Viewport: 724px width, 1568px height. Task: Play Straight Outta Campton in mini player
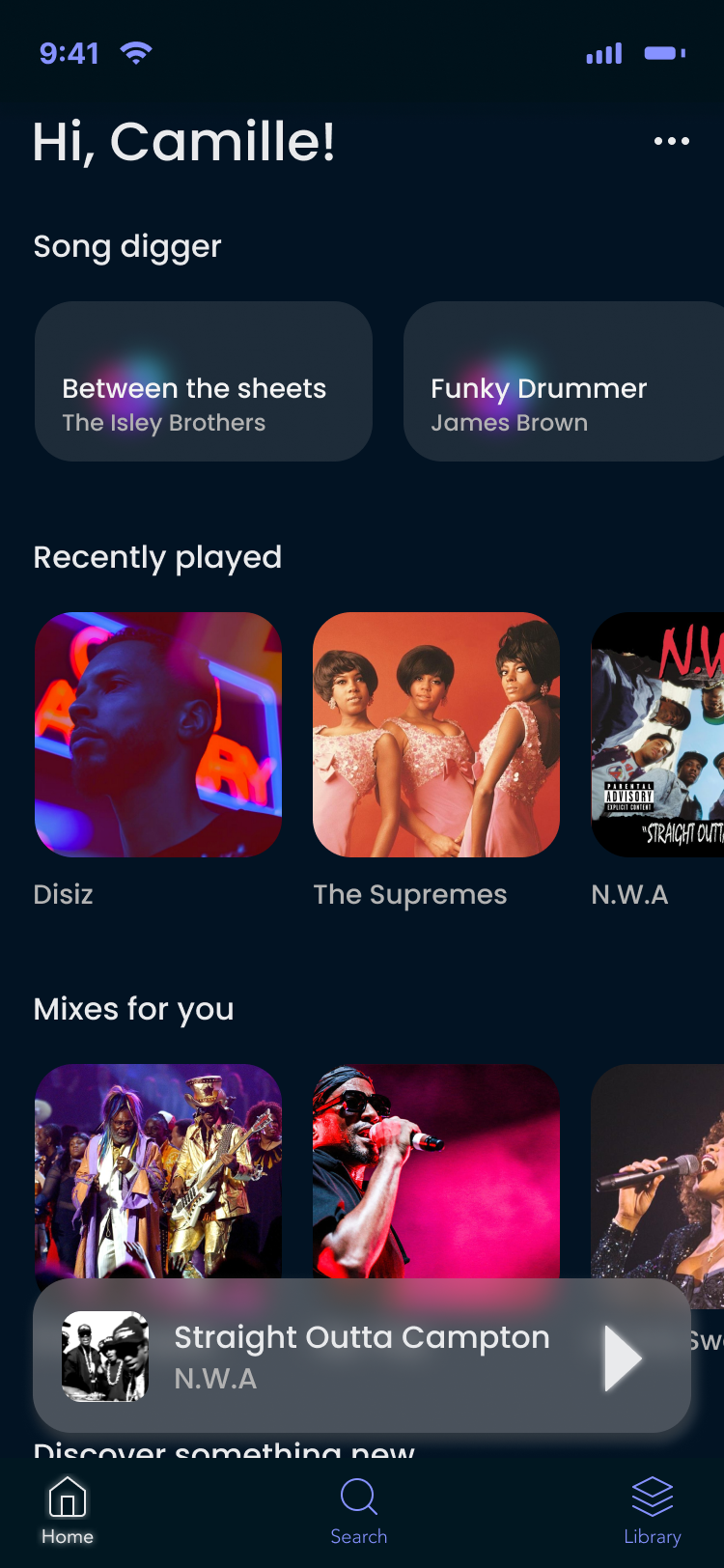click(622, 1358)
